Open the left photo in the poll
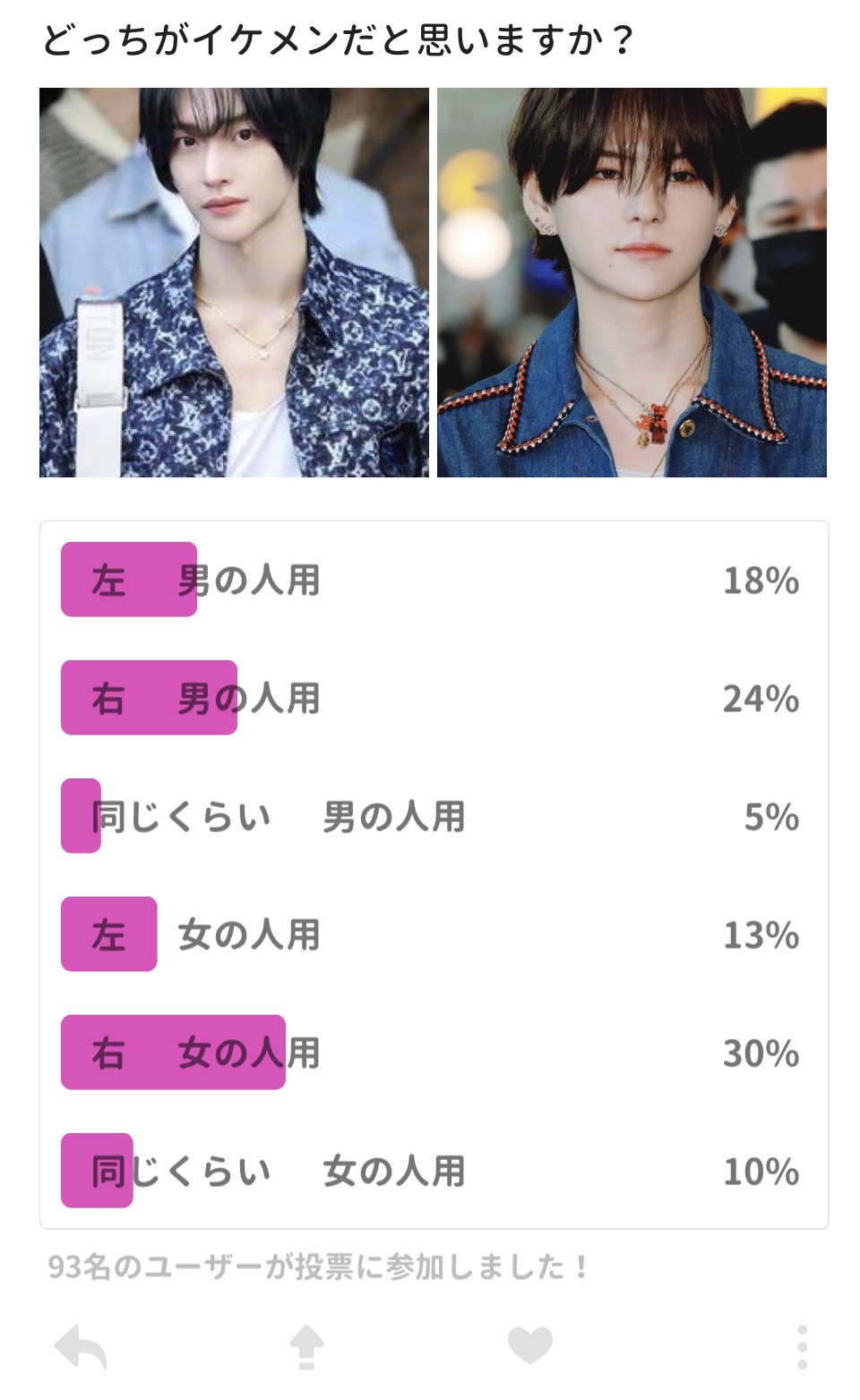This screenshot has width=860, height=1400. tap(234, 282)
